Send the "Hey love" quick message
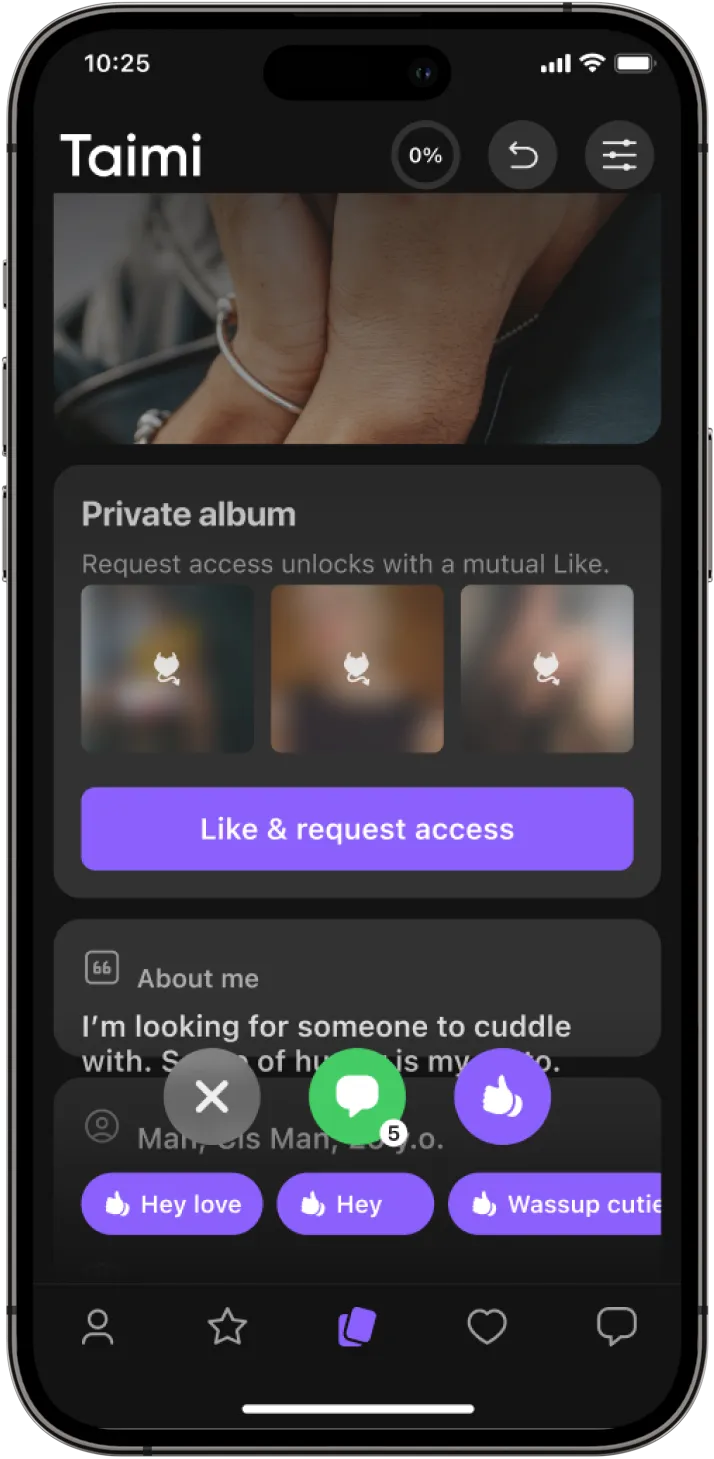 pyautogui.click(x=172, y=1204)
